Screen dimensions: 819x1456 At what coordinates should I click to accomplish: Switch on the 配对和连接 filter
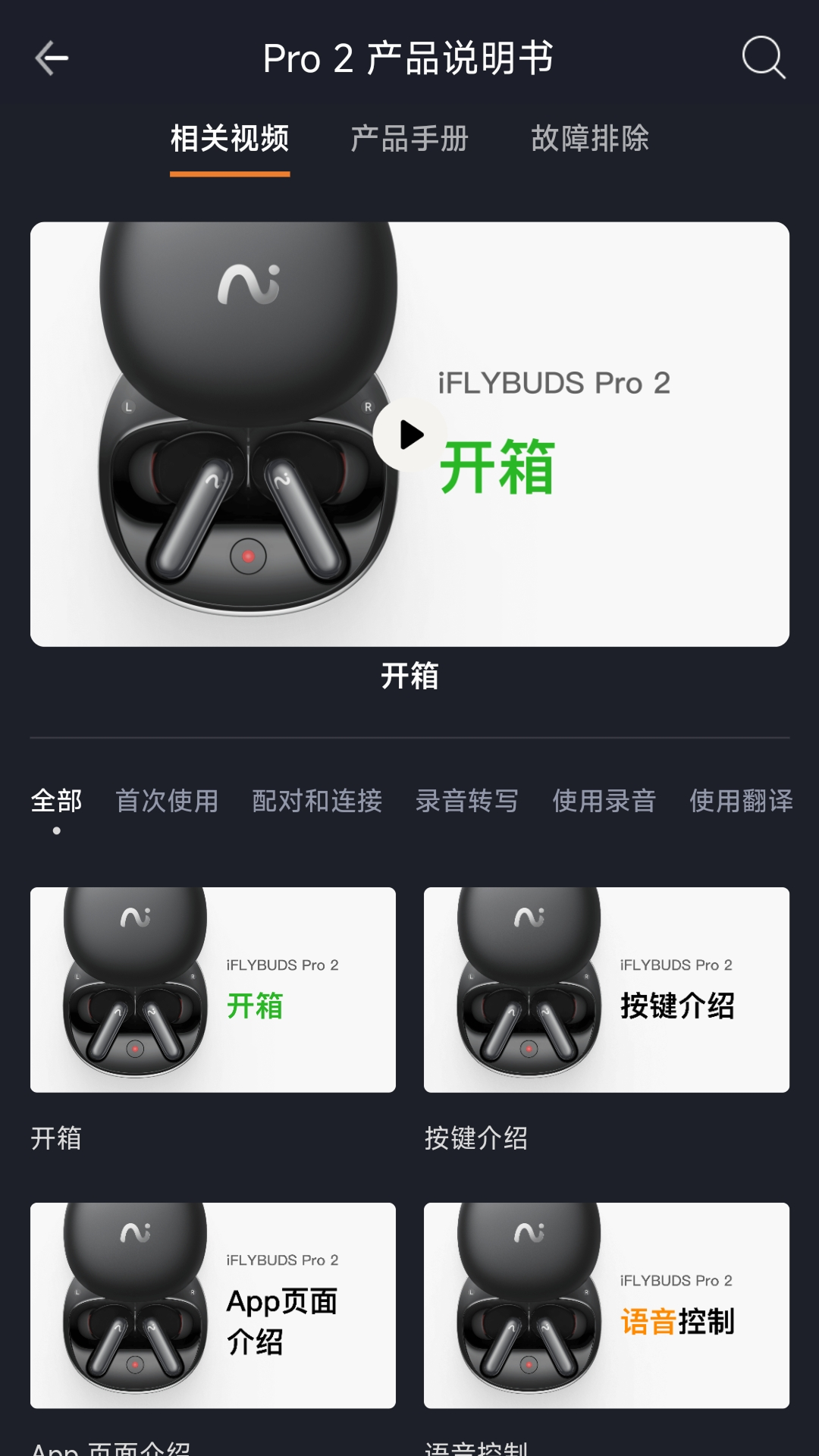click(x=315, y=799)
